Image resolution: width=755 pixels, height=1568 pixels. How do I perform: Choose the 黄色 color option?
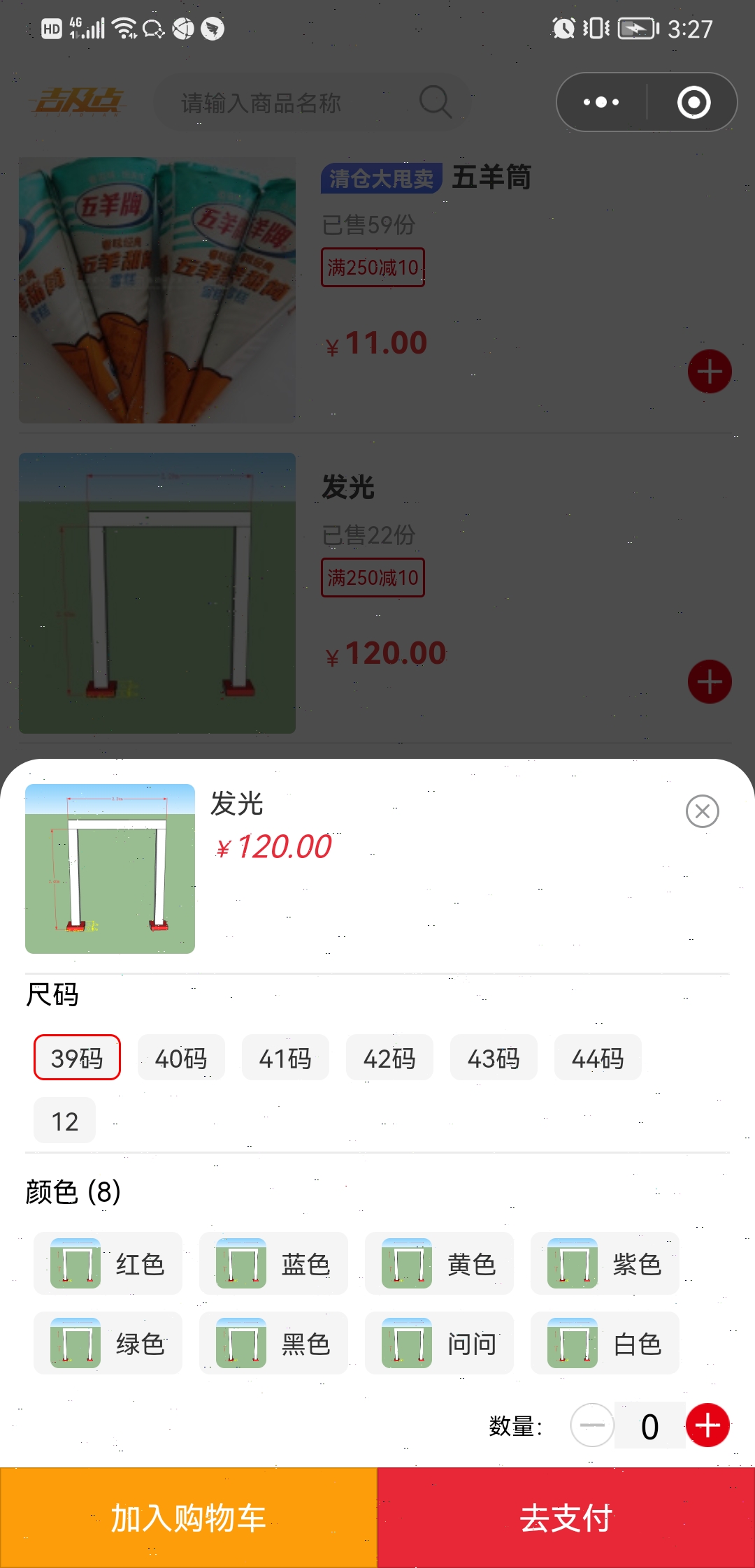pyautogui.click(x=439, y=1263)
